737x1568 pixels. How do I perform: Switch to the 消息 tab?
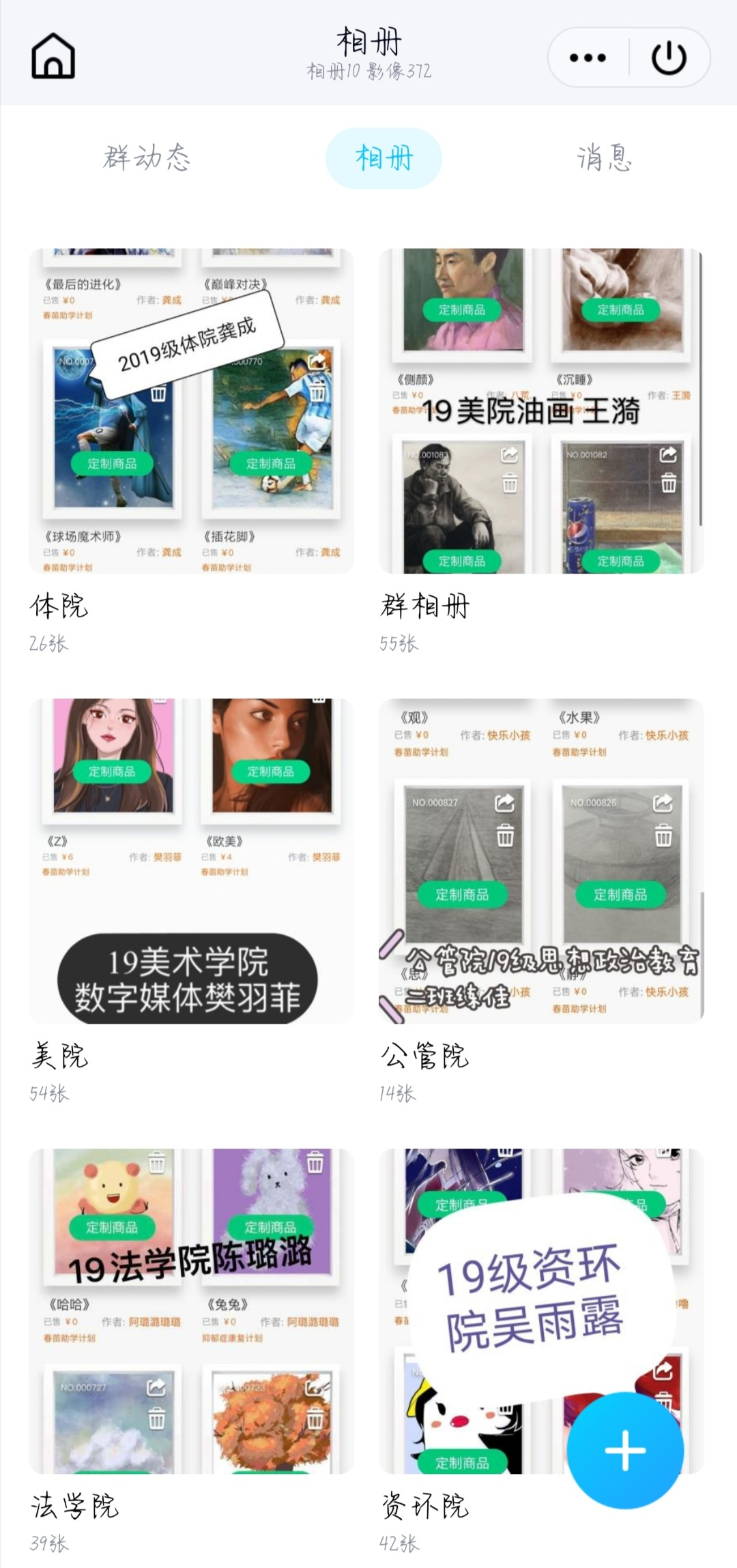[605, 158]
